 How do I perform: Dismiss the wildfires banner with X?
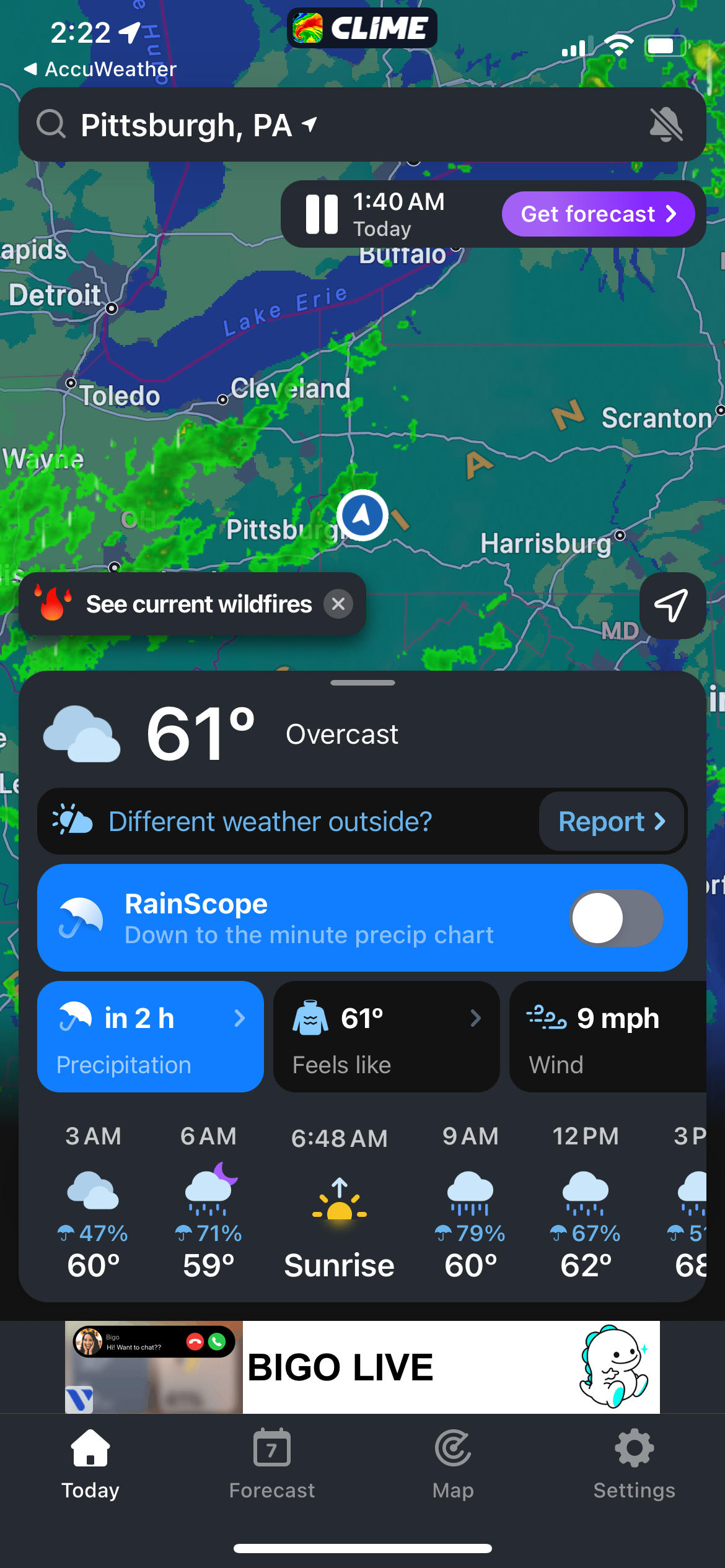(x=338, y=604)
